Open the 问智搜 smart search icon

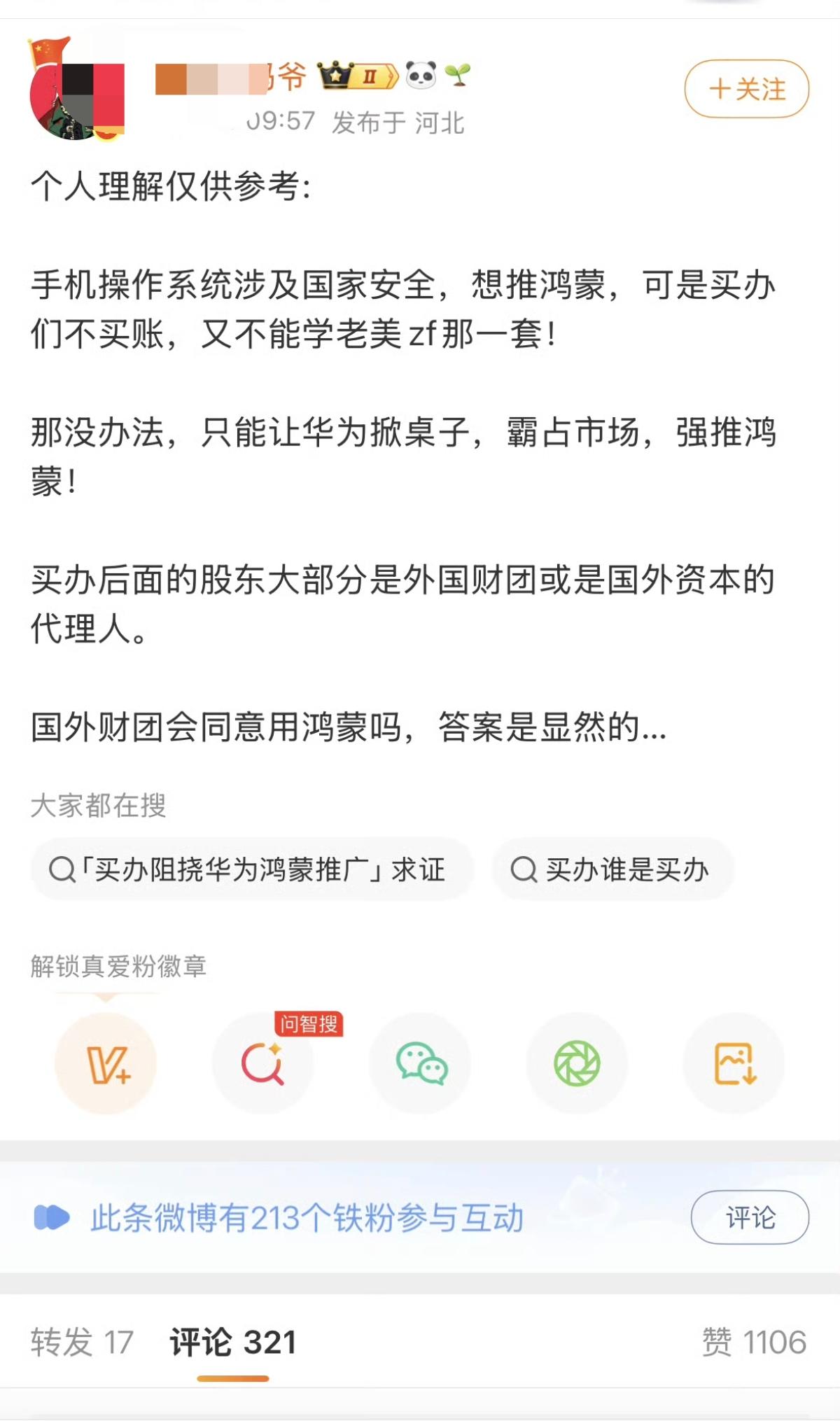point(263,1064)
